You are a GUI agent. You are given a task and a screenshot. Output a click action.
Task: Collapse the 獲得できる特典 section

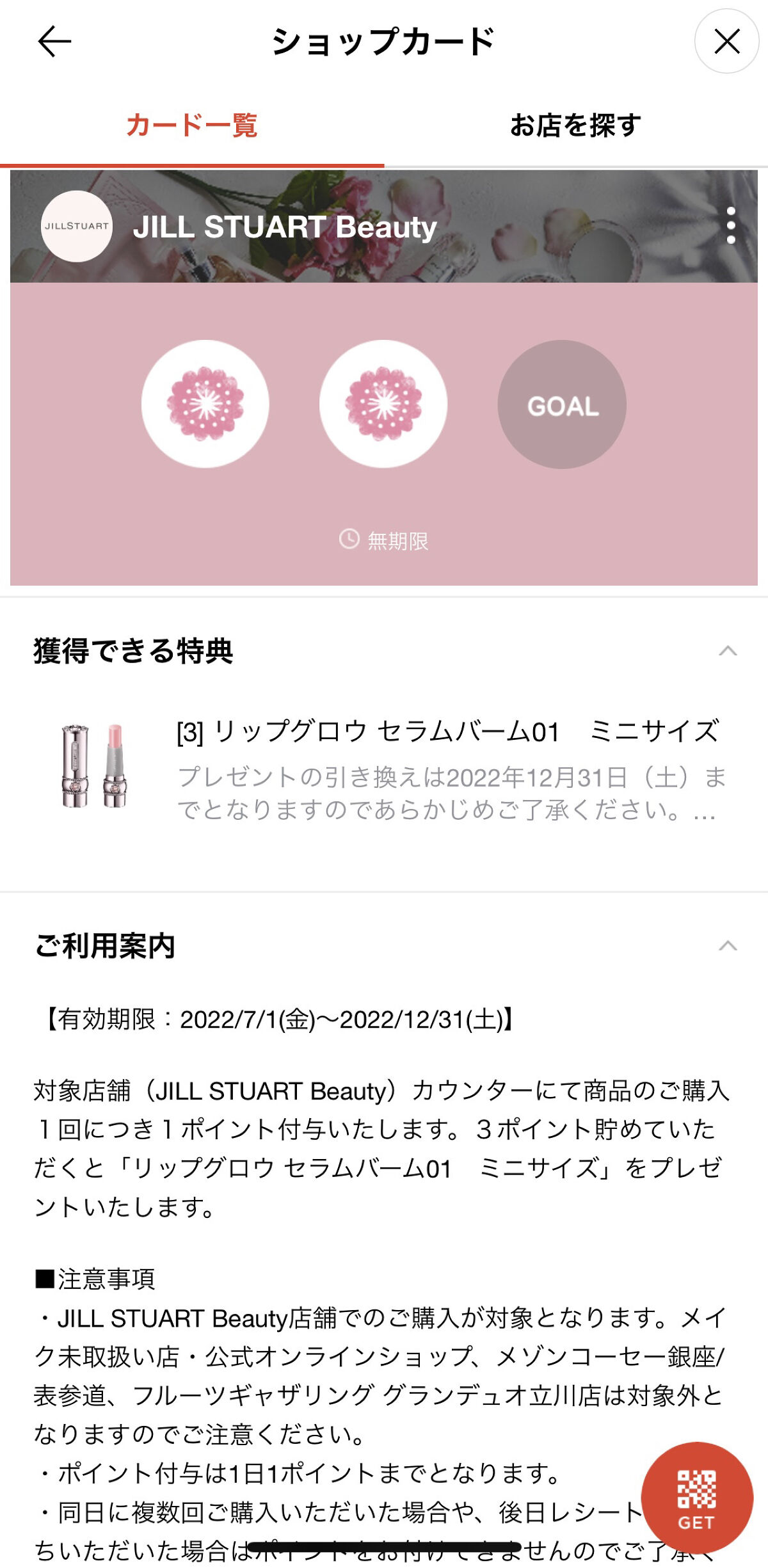728,652
